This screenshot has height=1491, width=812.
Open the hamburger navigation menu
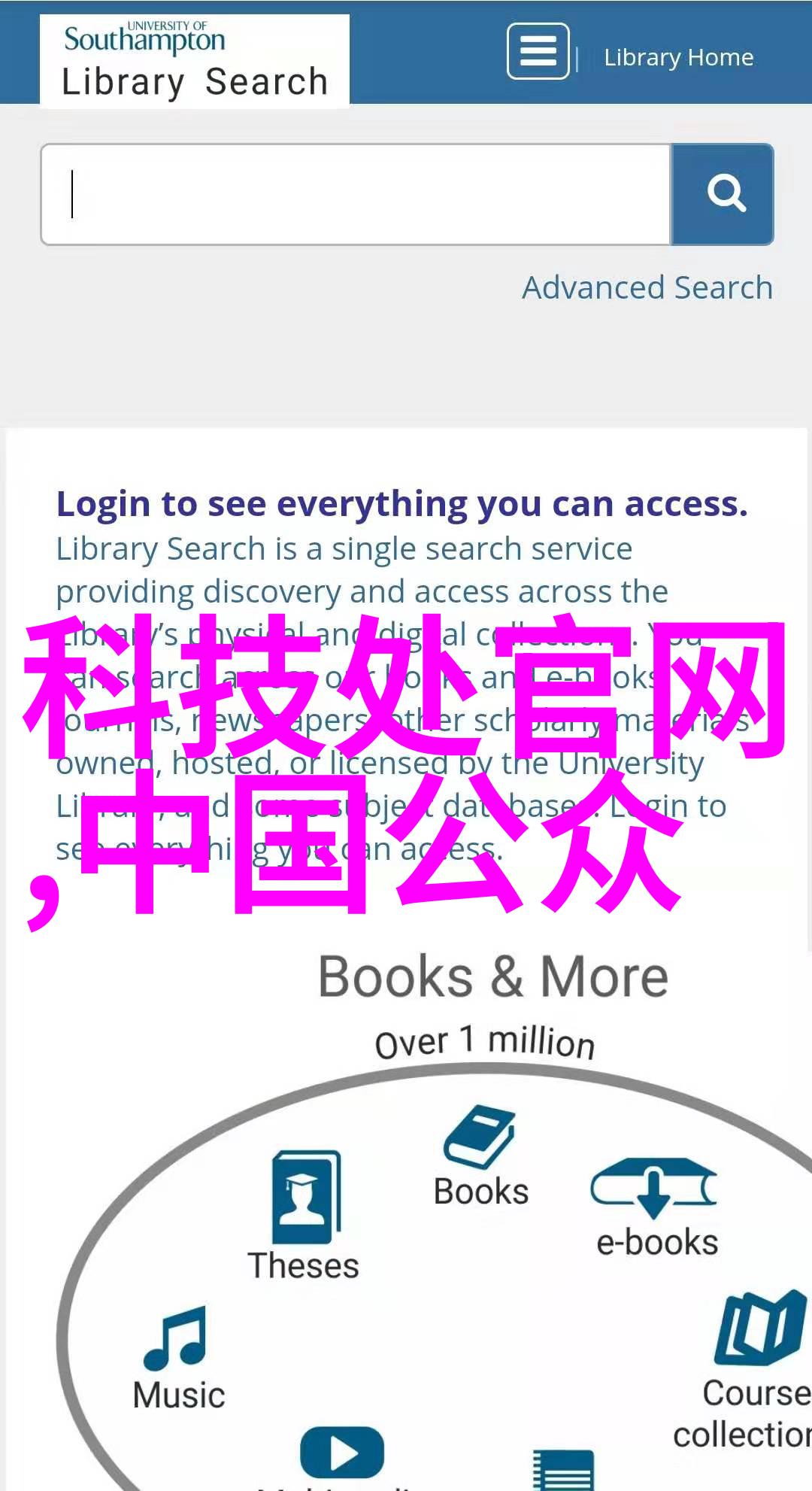point(538,51)
